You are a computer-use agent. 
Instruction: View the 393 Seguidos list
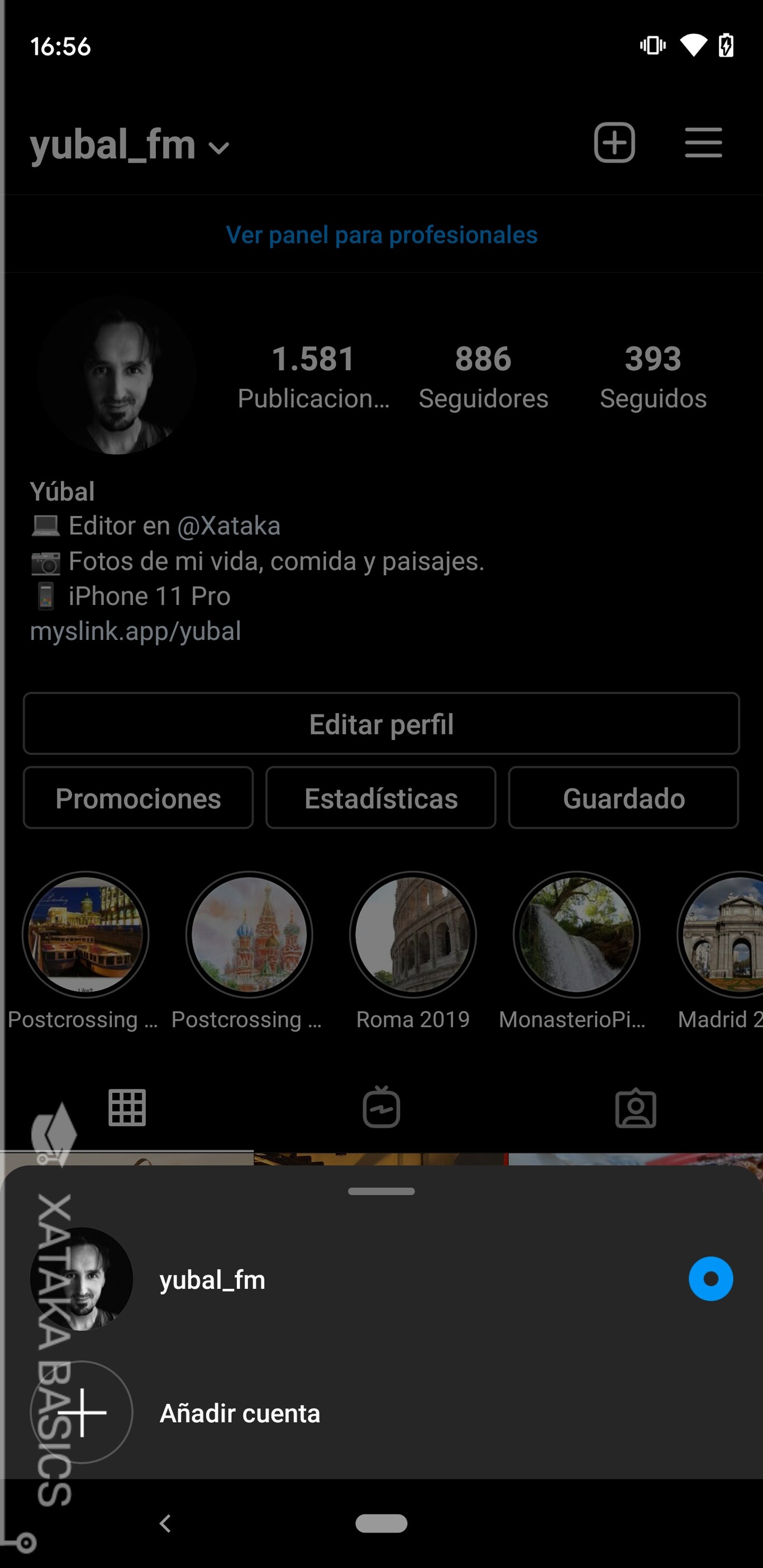653,377
